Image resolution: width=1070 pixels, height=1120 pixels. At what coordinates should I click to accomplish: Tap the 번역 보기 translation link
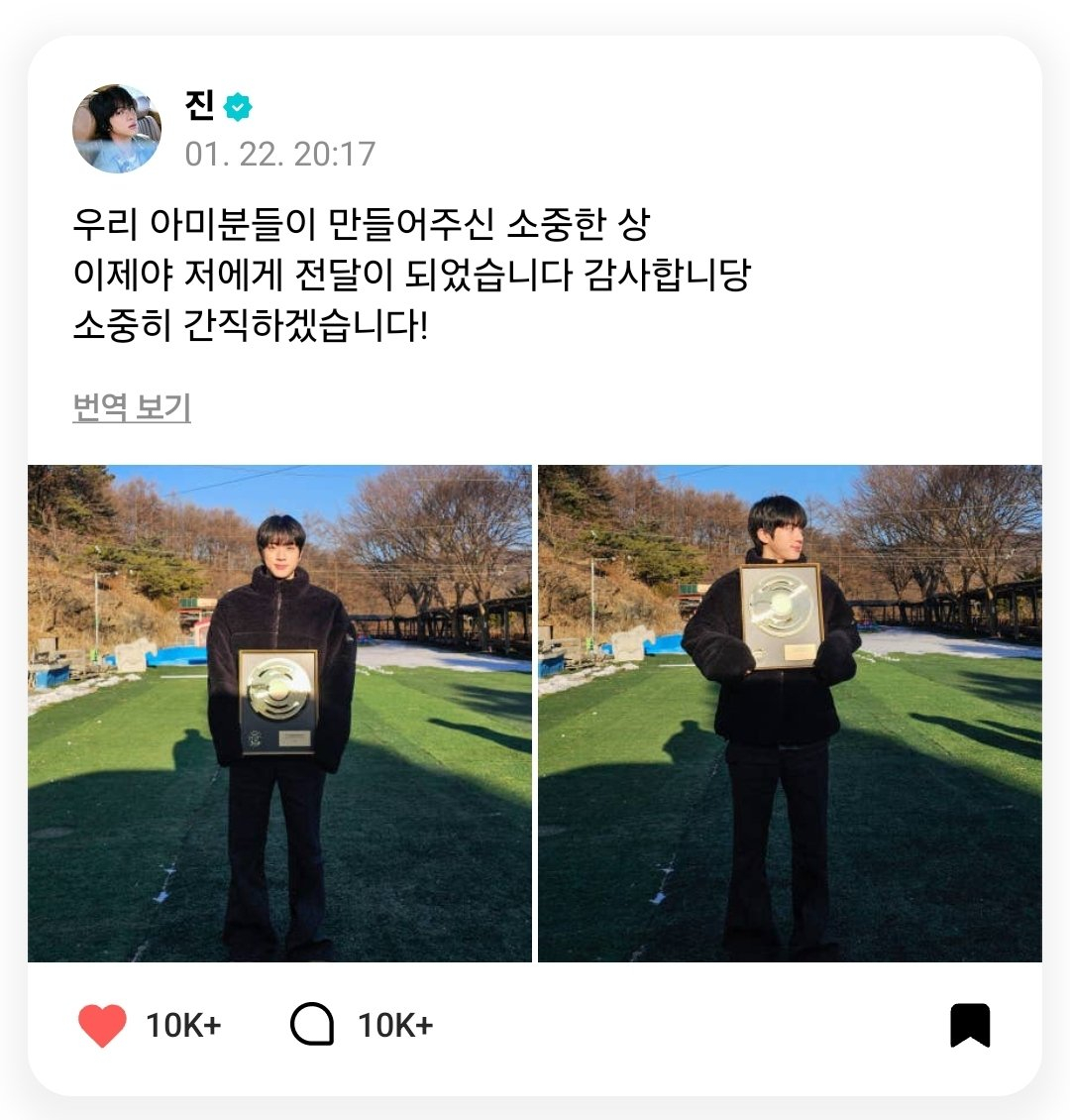(132, 407)
